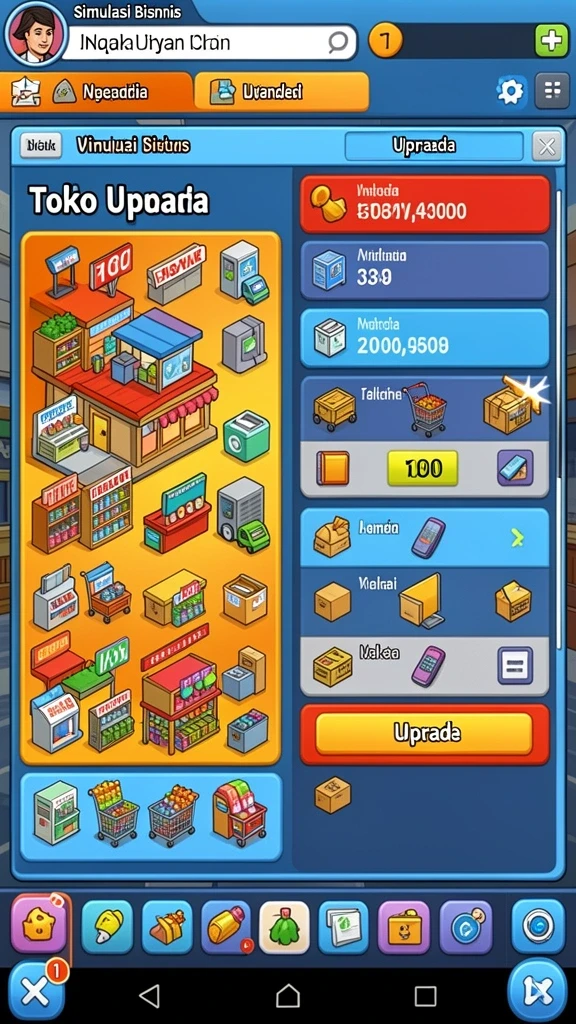Image resolution: width=576 pixels, height=1024 pixels.
Task: Tap the yellow 100 button
Action: pos(423,468)
